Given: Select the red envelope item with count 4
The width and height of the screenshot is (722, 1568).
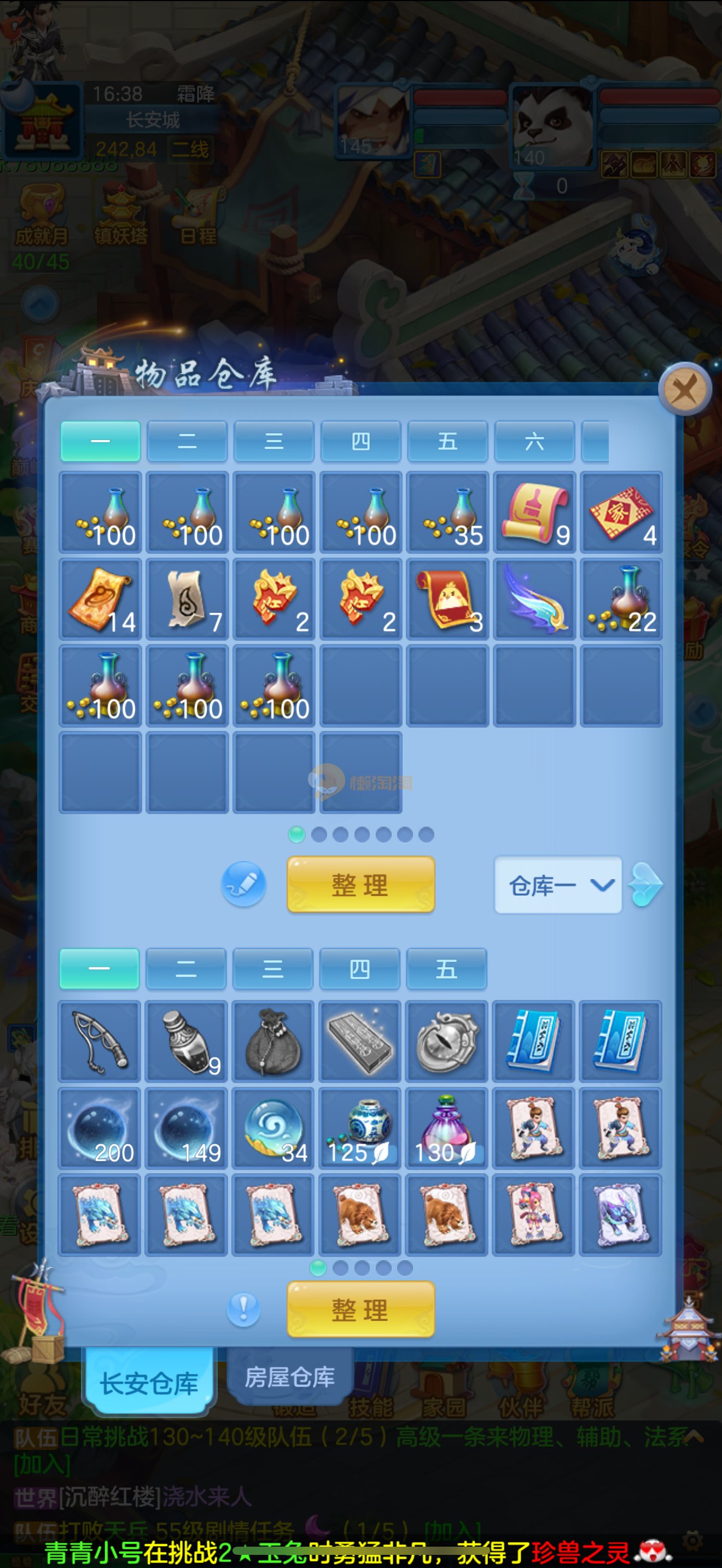Looking at the screenshot, I should click(621, 512).
